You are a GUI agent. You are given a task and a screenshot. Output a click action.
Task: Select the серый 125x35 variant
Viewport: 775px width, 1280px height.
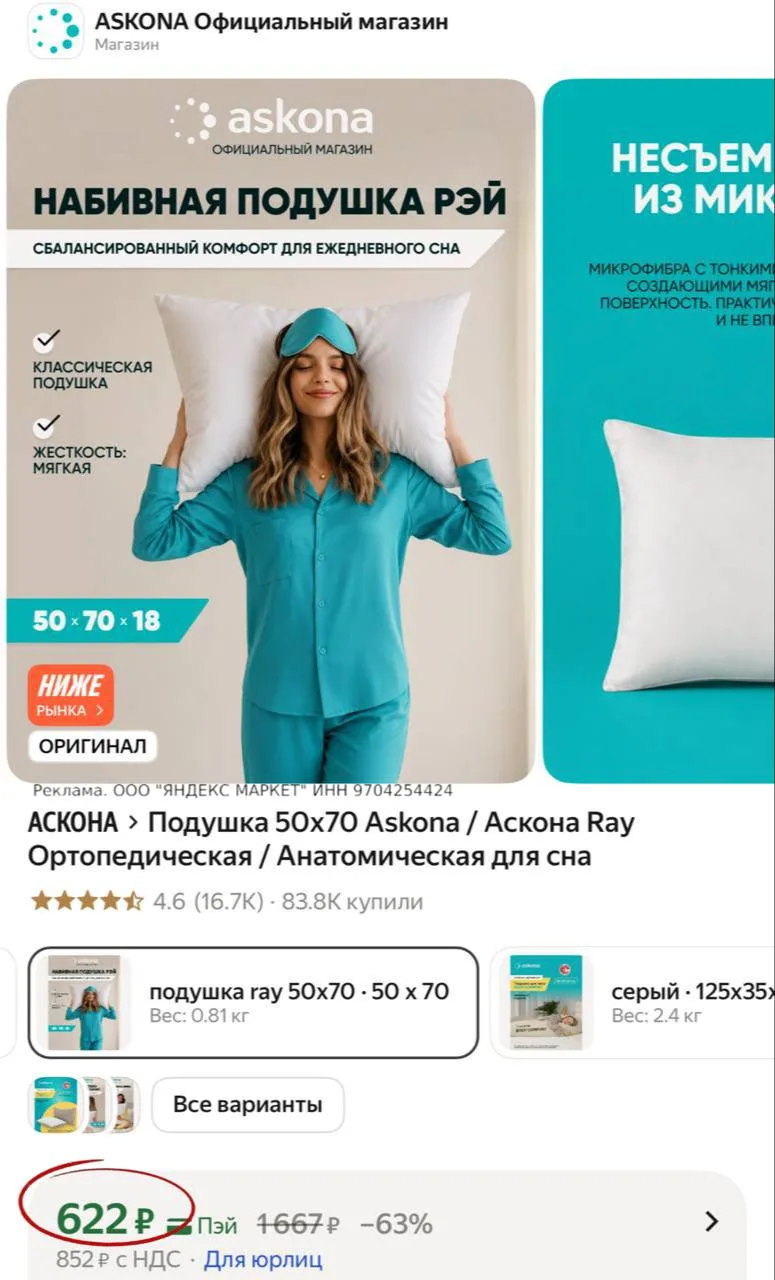(x=633, y=1002)
